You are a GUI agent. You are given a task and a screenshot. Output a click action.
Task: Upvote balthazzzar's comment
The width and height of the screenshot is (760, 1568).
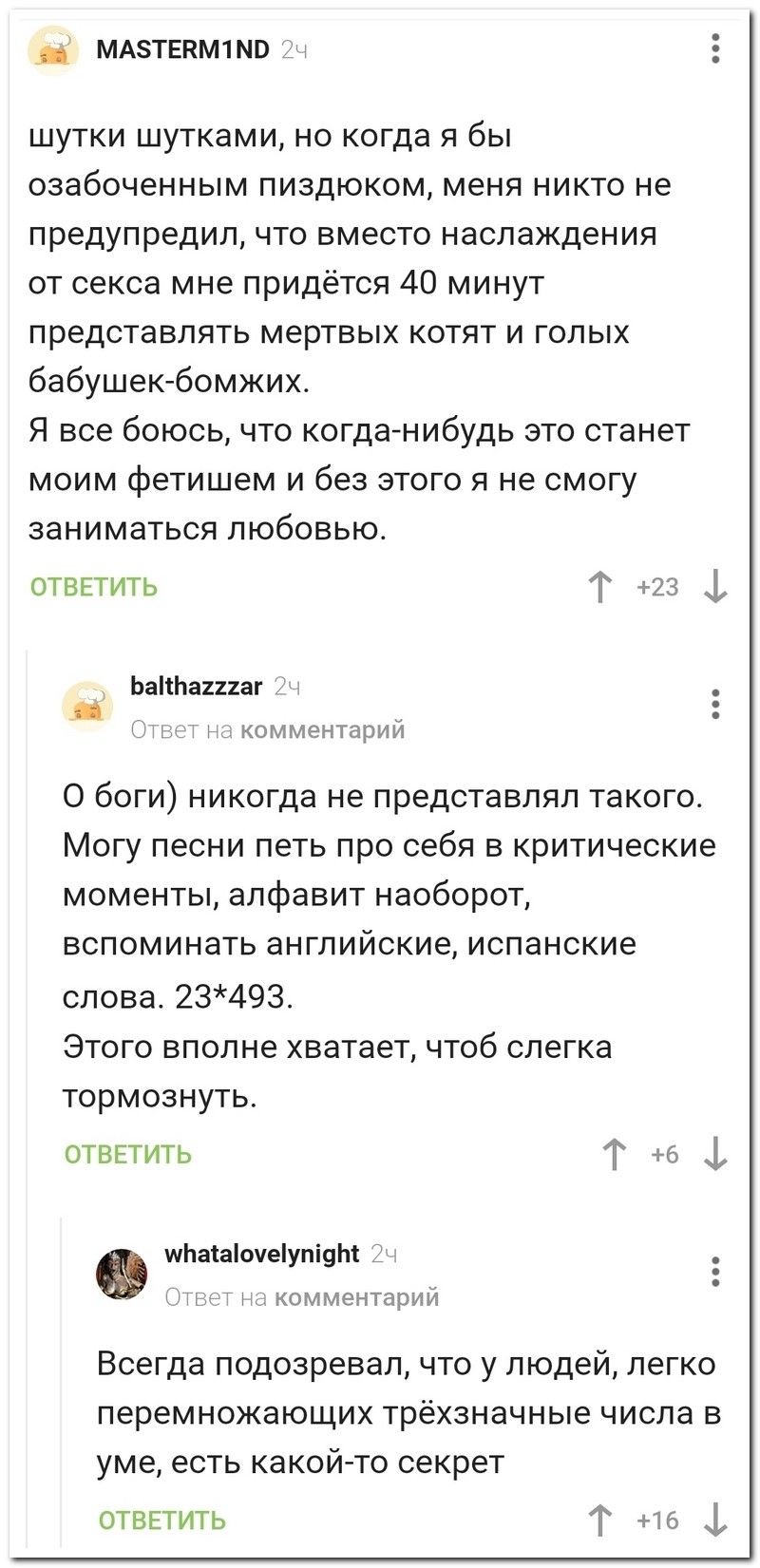tap(614, 1154)
